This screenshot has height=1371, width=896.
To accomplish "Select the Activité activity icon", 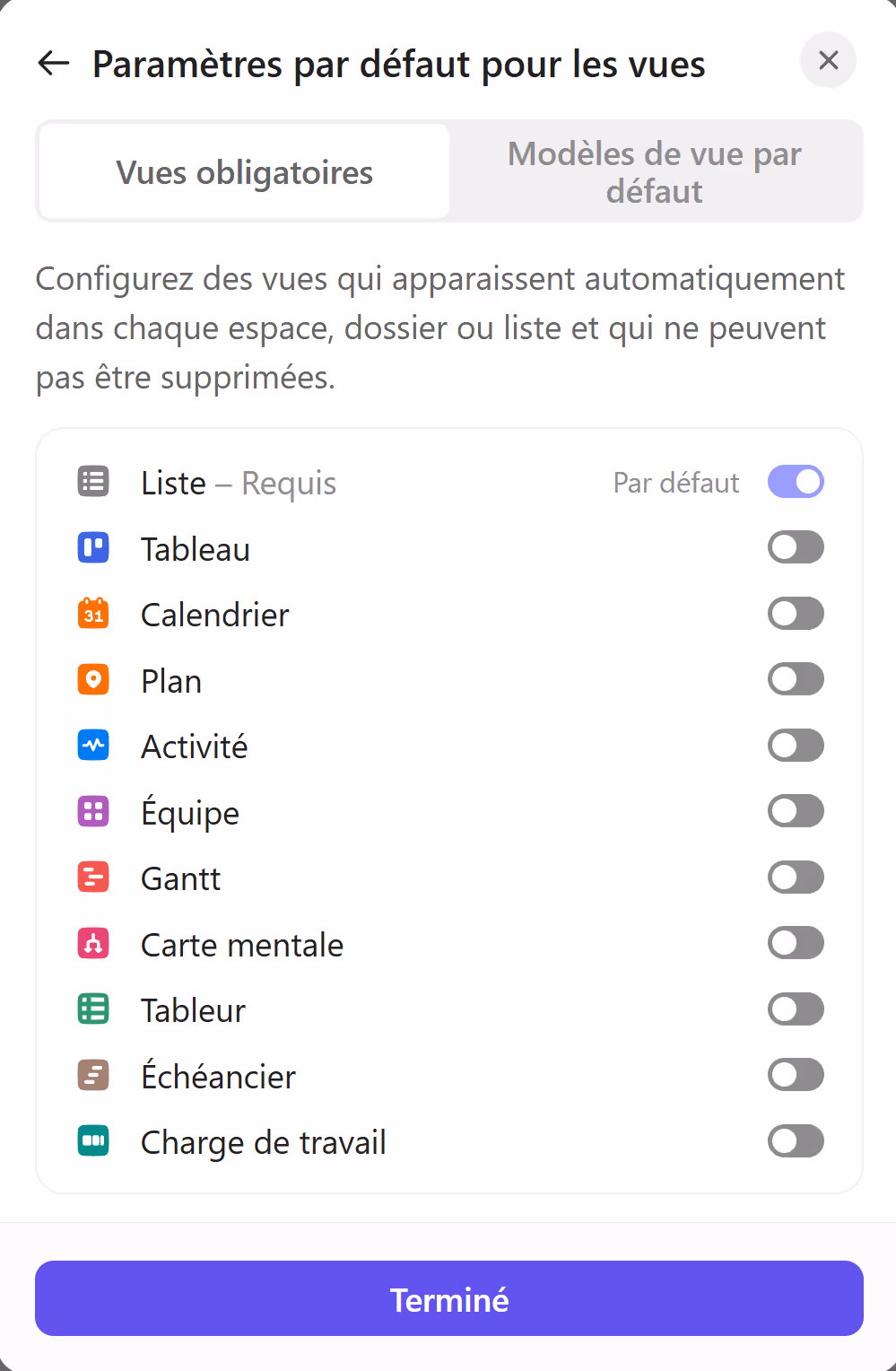I will [x=92, y=745].
